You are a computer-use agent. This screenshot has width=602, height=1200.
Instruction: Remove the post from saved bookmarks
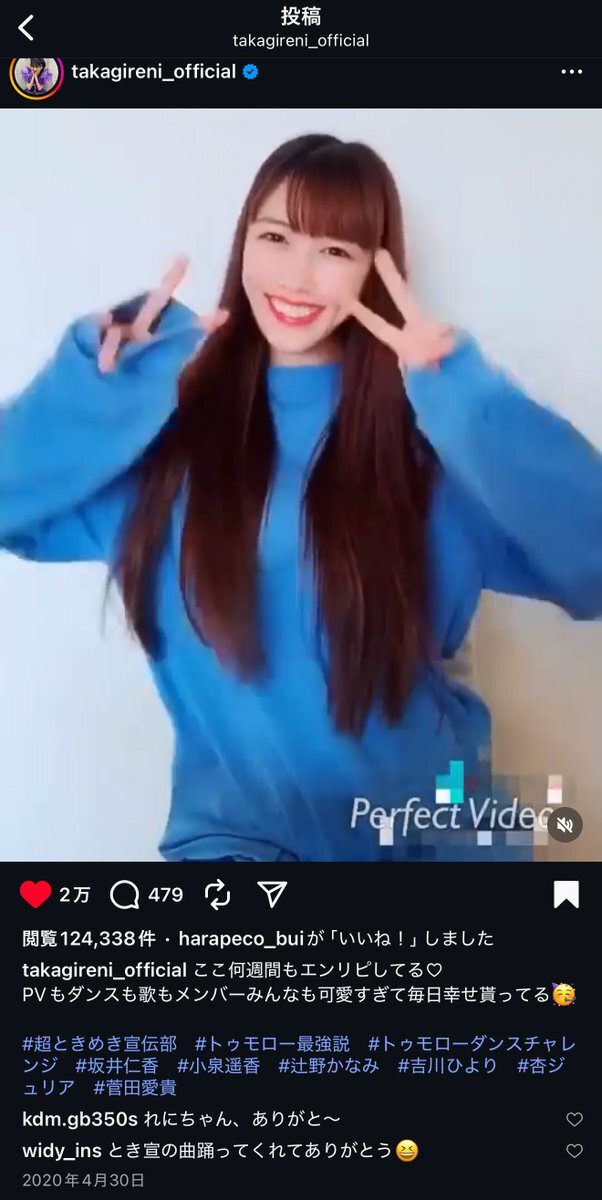pyautogui.click(x=566, y=894)
